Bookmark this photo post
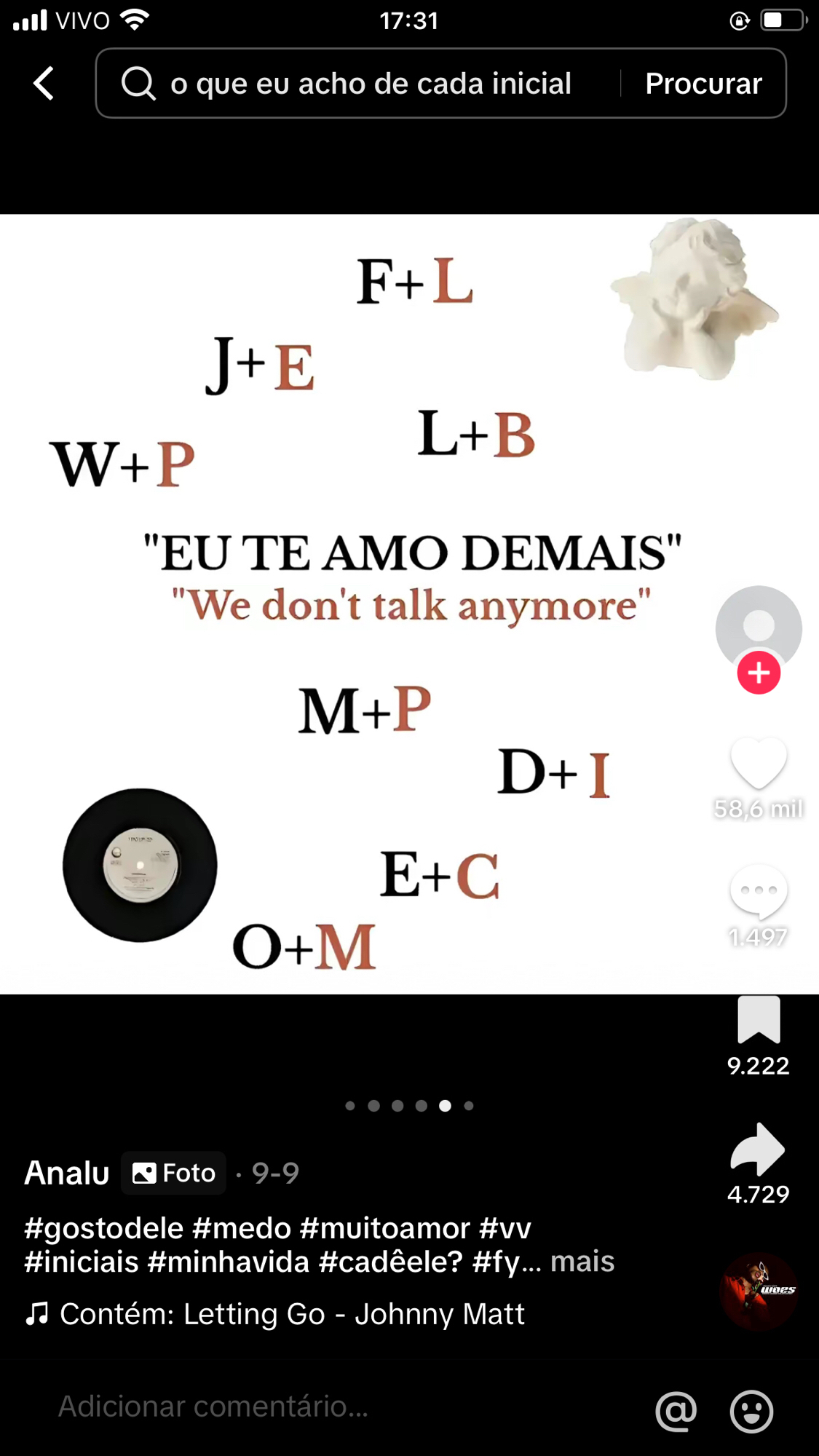 [758, 1019]
